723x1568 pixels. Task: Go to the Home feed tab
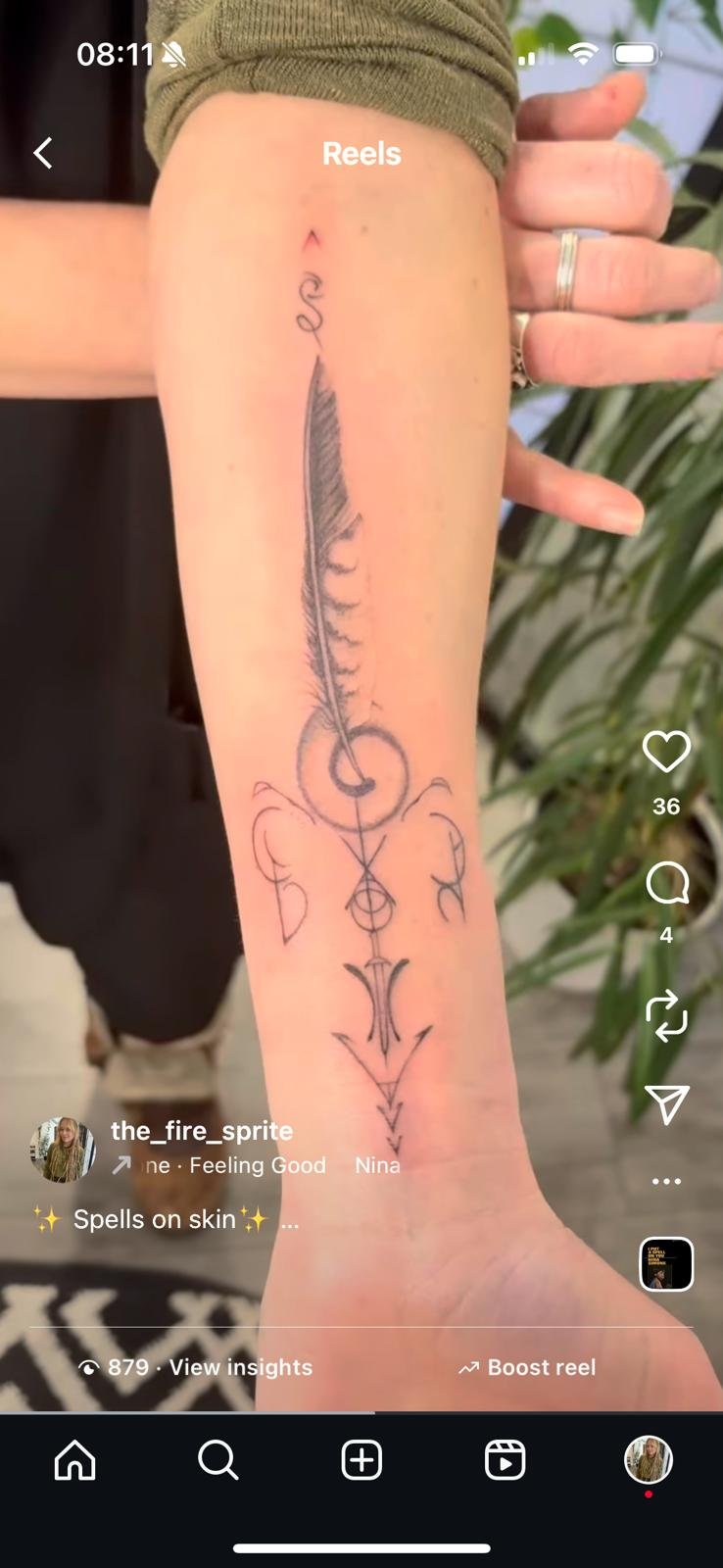pyautogui.click(x=75, y=1460)
